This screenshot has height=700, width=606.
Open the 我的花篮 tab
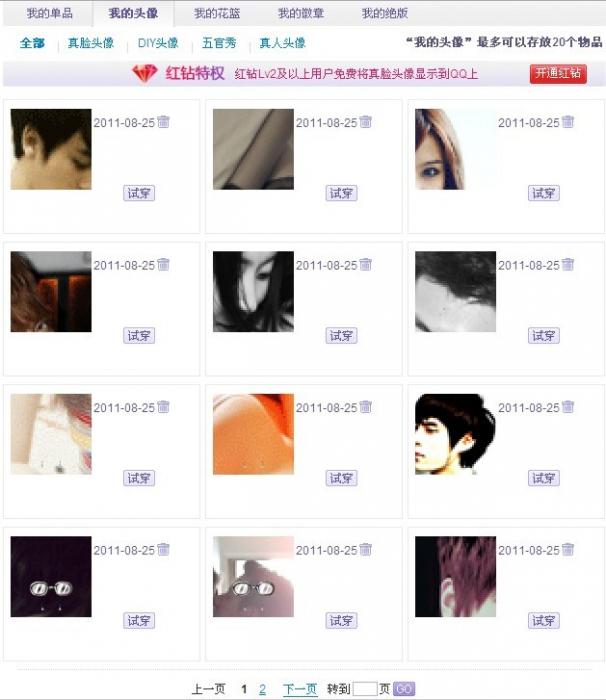coord(217,14)
